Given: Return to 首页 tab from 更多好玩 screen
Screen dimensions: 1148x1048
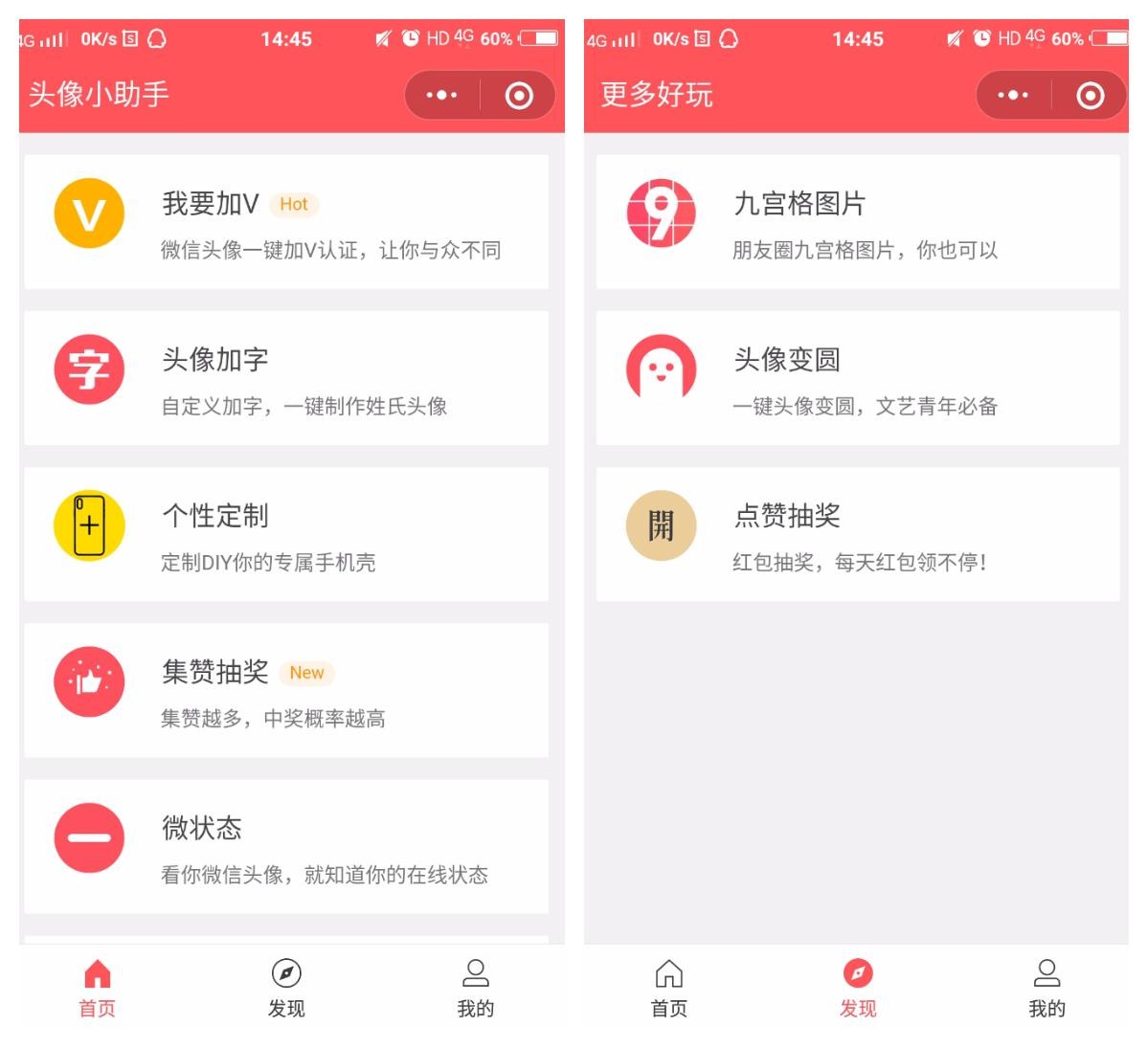Looking at the screenshot, I should pos(668,988).
